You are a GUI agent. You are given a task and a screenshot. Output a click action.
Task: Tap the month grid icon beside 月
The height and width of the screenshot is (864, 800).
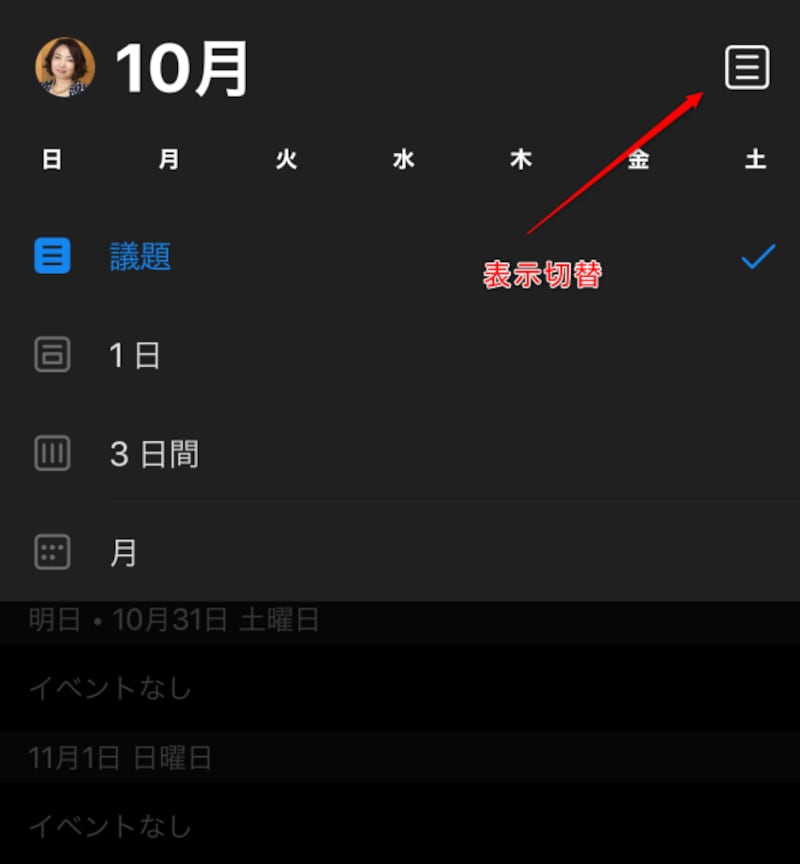(52, 552)
